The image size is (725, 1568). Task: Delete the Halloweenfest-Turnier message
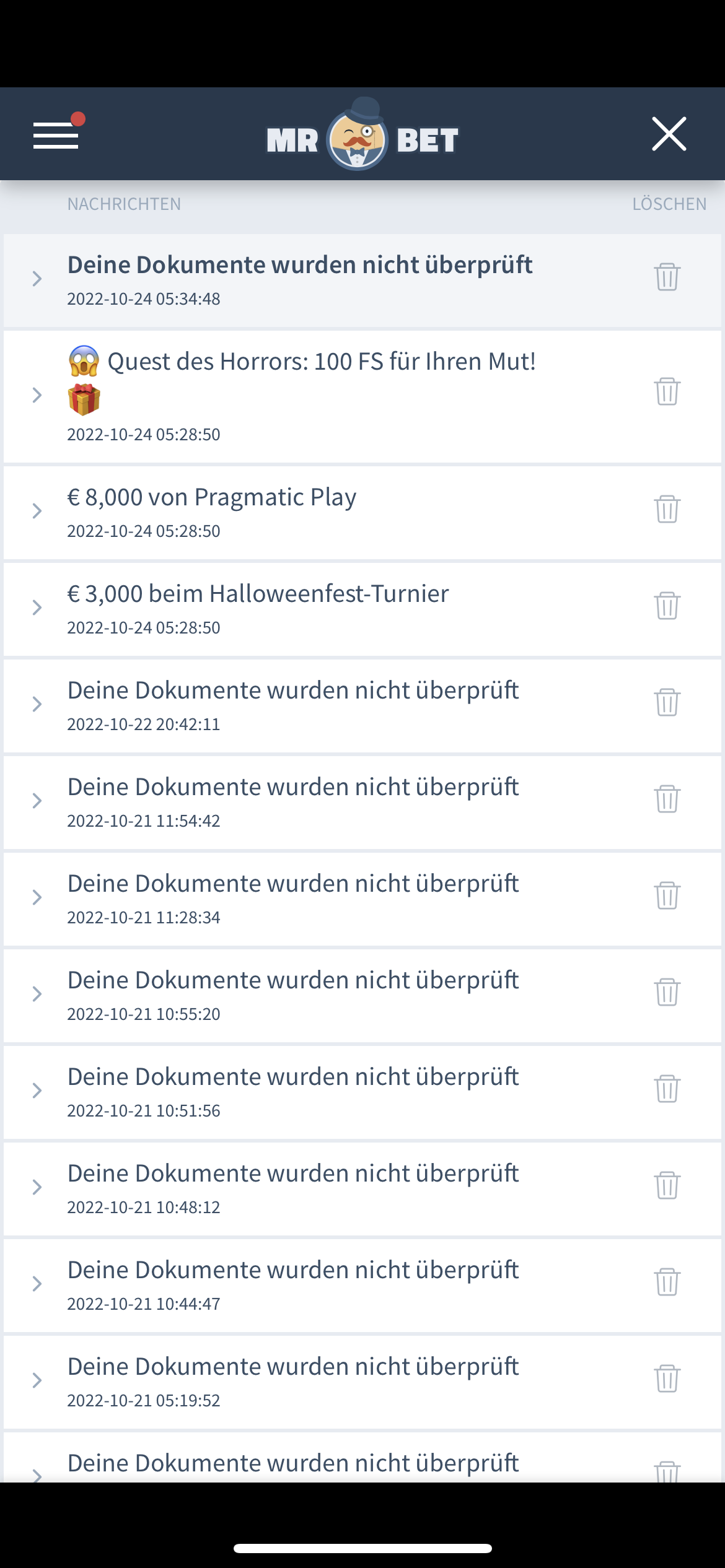point(667,606)
